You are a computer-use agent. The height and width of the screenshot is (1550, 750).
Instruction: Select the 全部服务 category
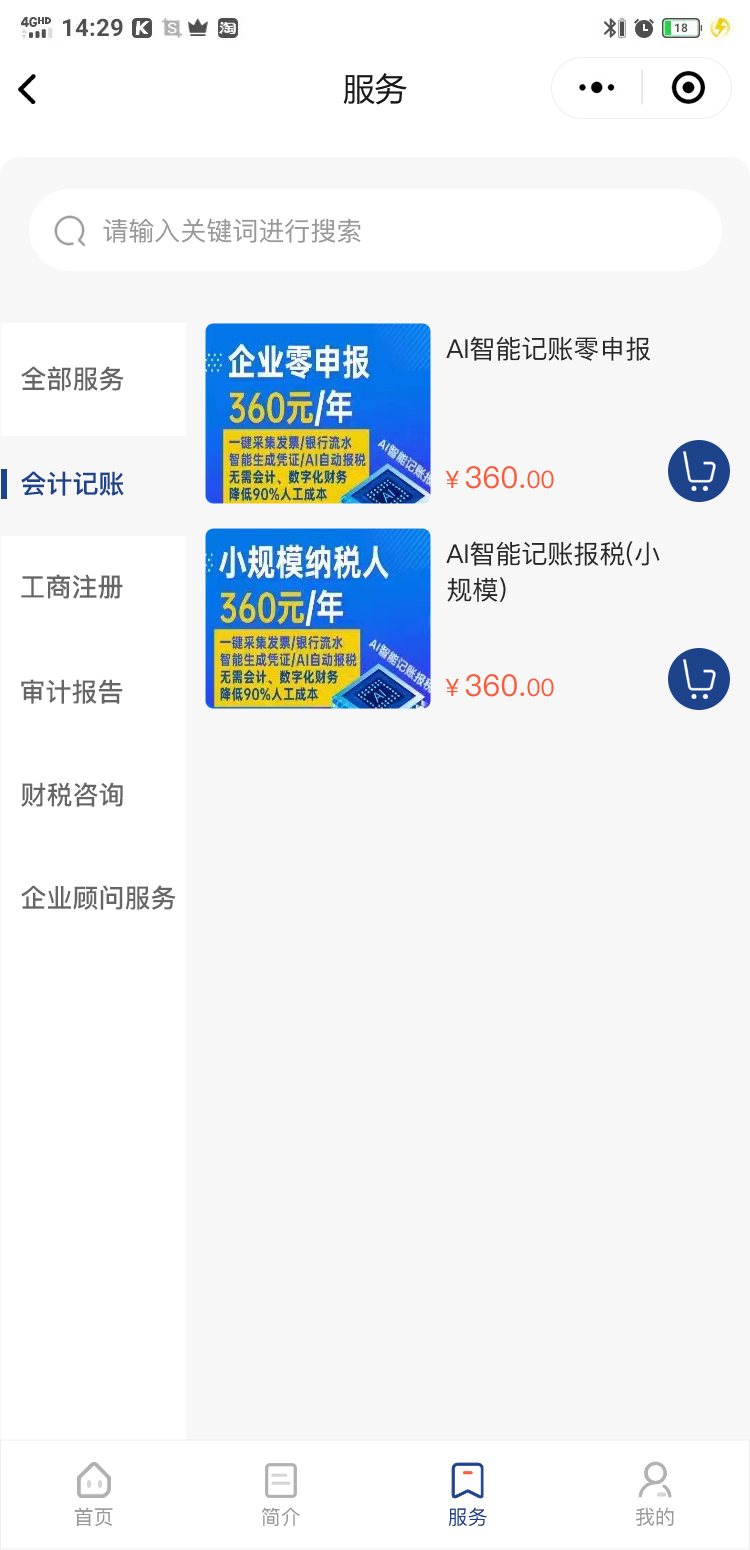click(x=73, y=380)
